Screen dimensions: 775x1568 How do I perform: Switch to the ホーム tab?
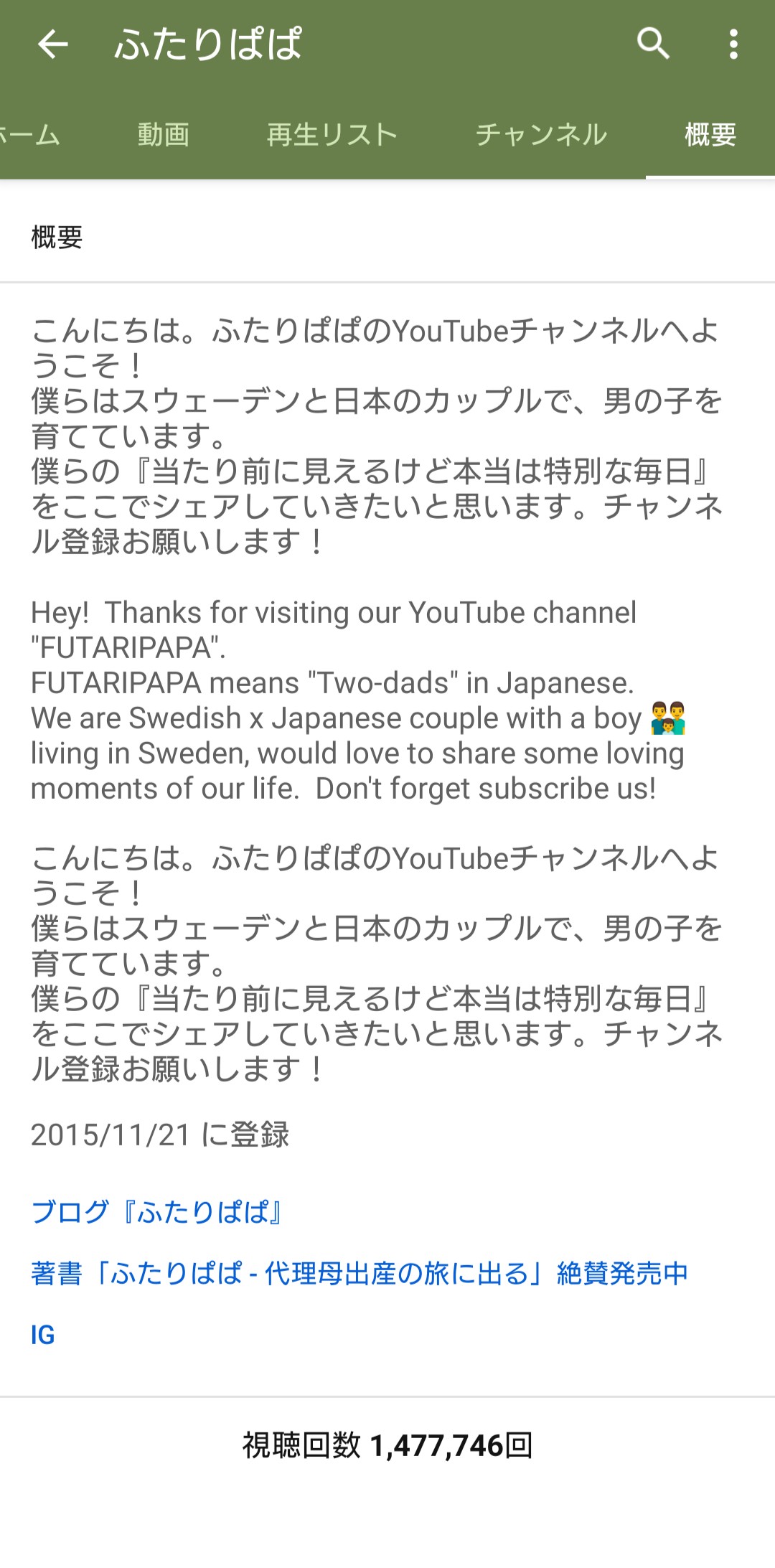pos(30,134)
